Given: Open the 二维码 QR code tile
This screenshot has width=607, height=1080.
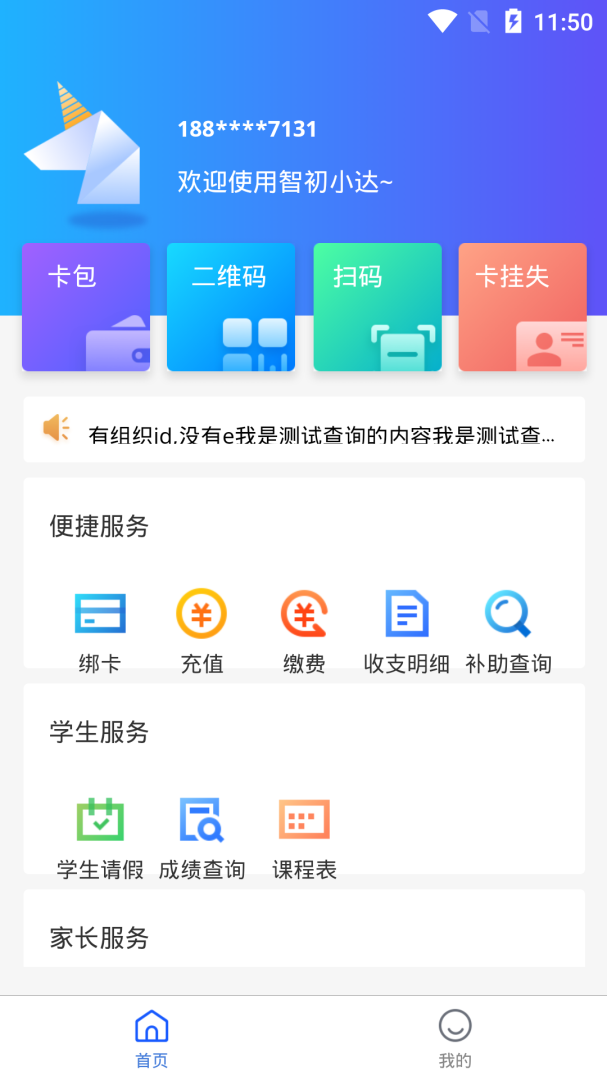Looking at the screenshot, I should tap(231, 307).
